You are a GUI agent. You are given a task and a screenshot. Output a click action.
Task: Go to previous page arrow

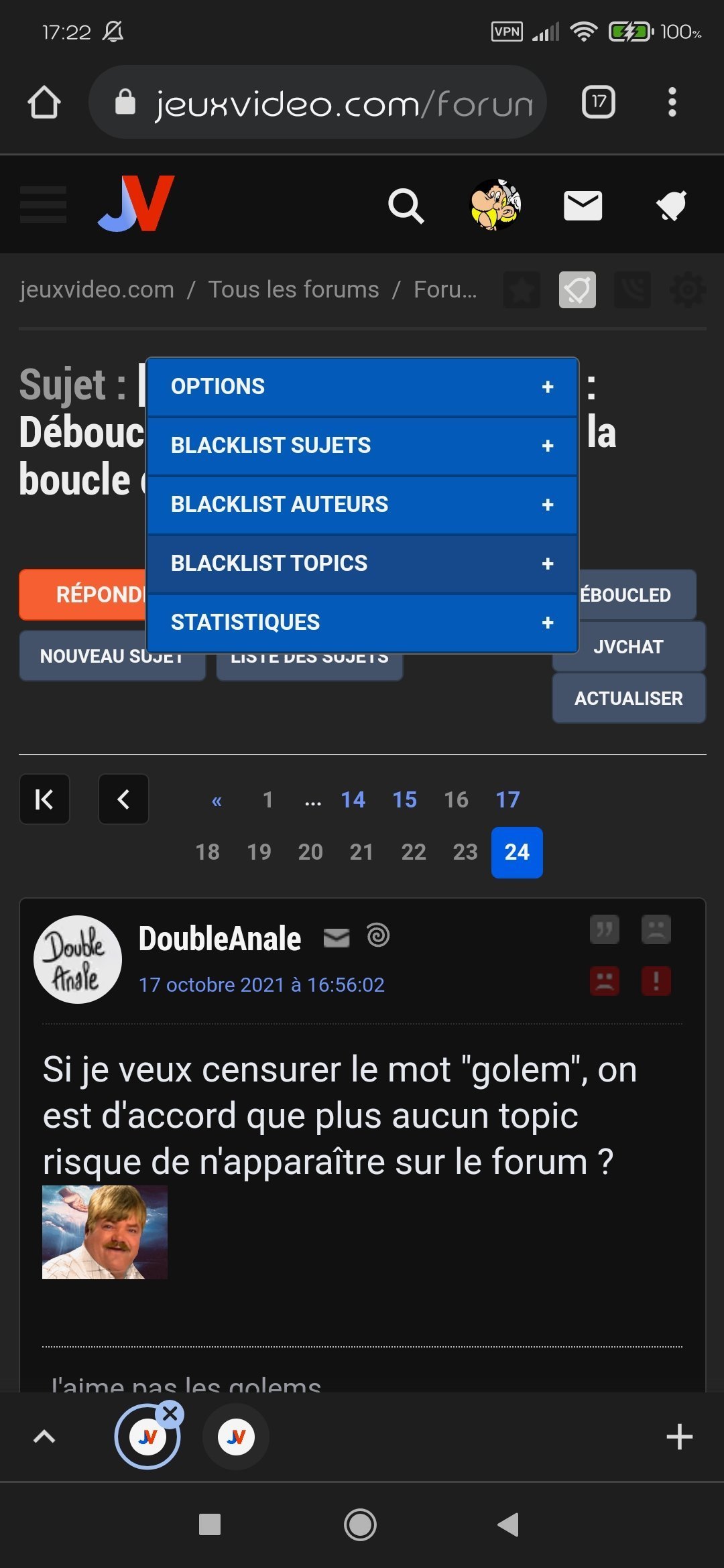[123, 799]
